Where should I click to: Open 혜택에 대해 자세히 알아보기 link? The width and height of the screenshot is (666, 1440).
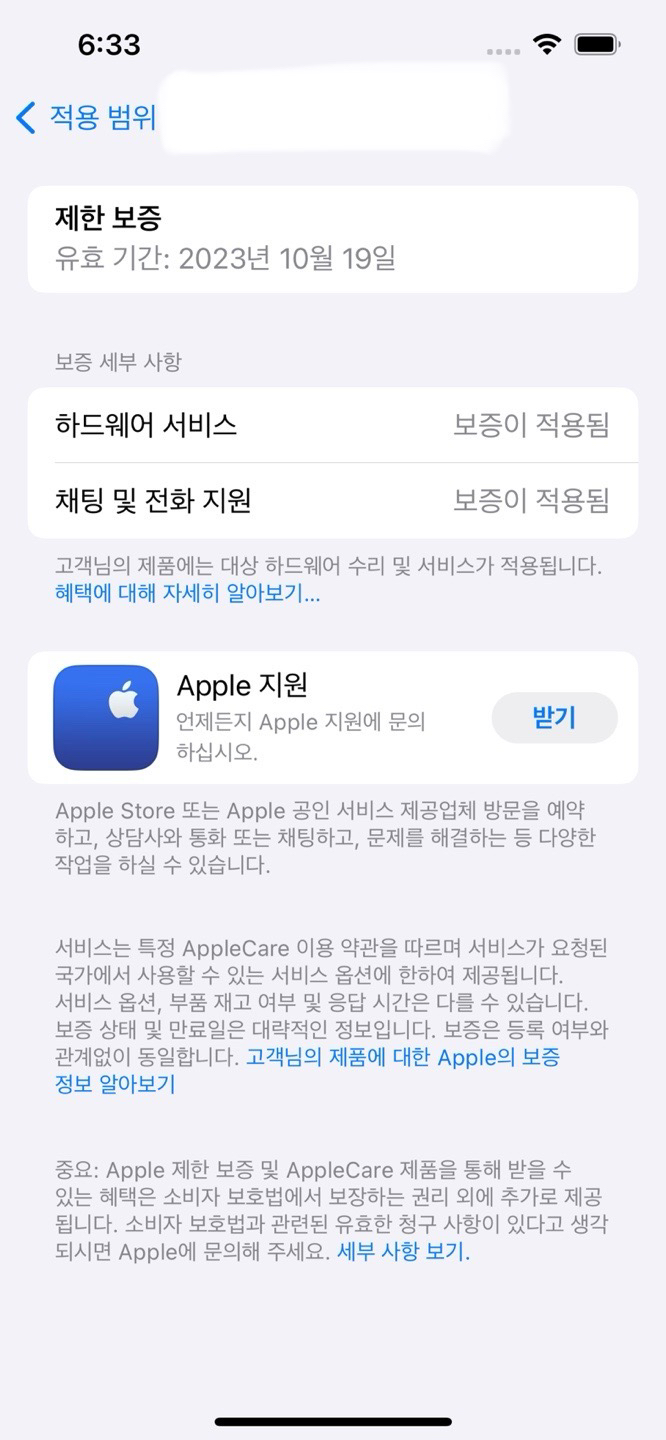pos(187,594)
